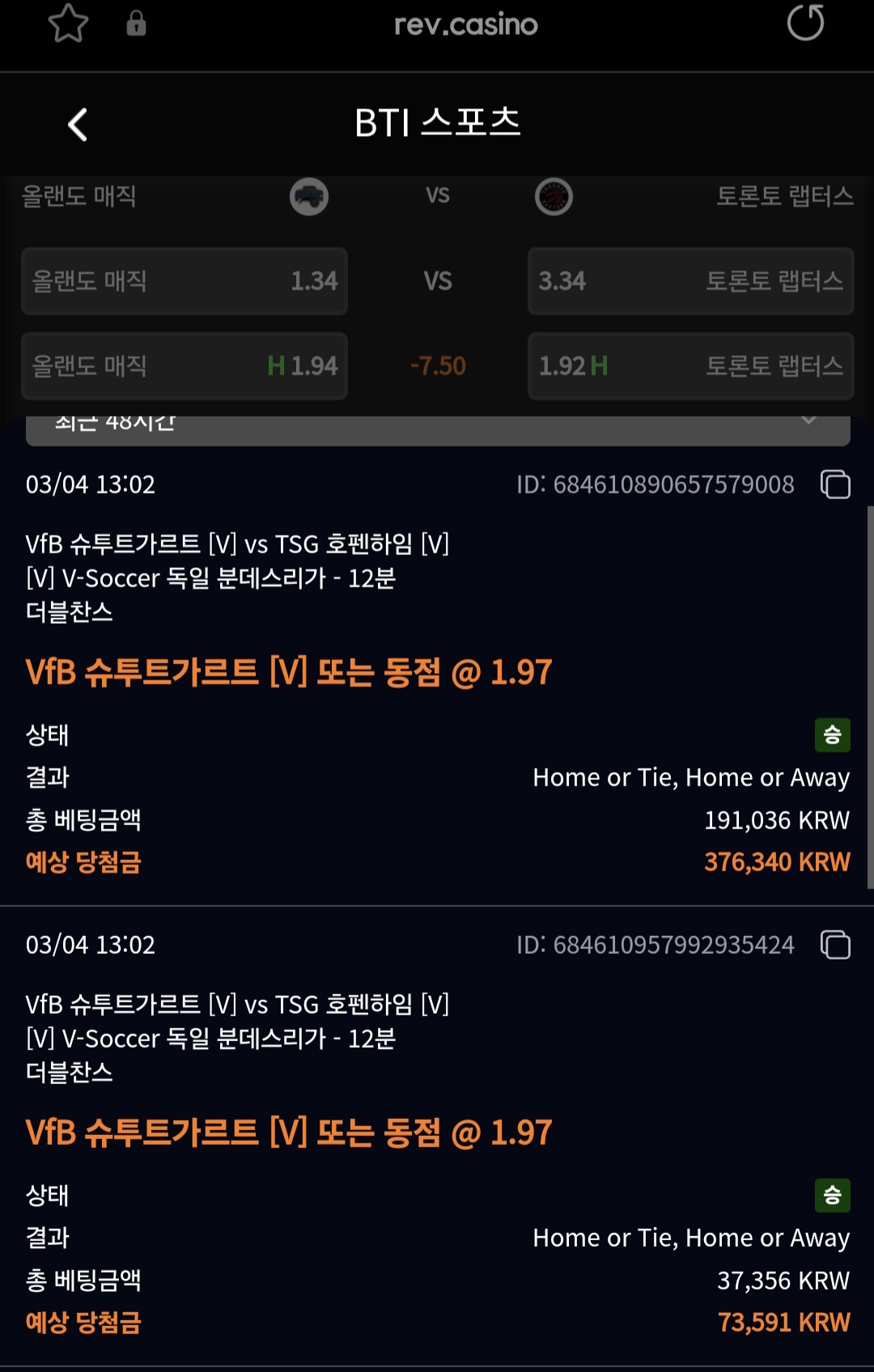Bookmark this page with the star icon
This screenshot has width=874, height=1372.
point(68,23)
